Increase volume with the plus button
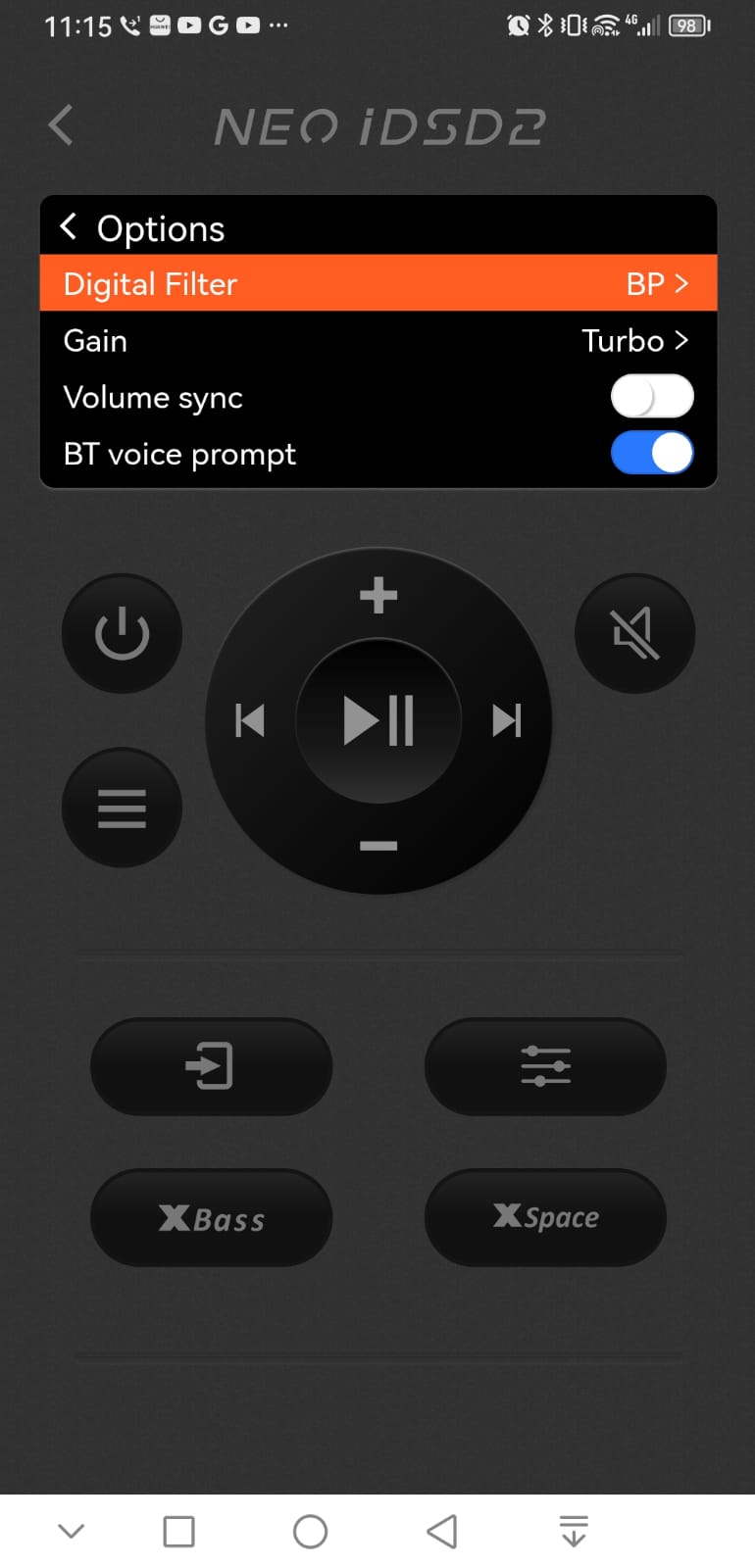Image resolution: width=755 pixels, height=1568 pixels. click(x=378, y=595)
